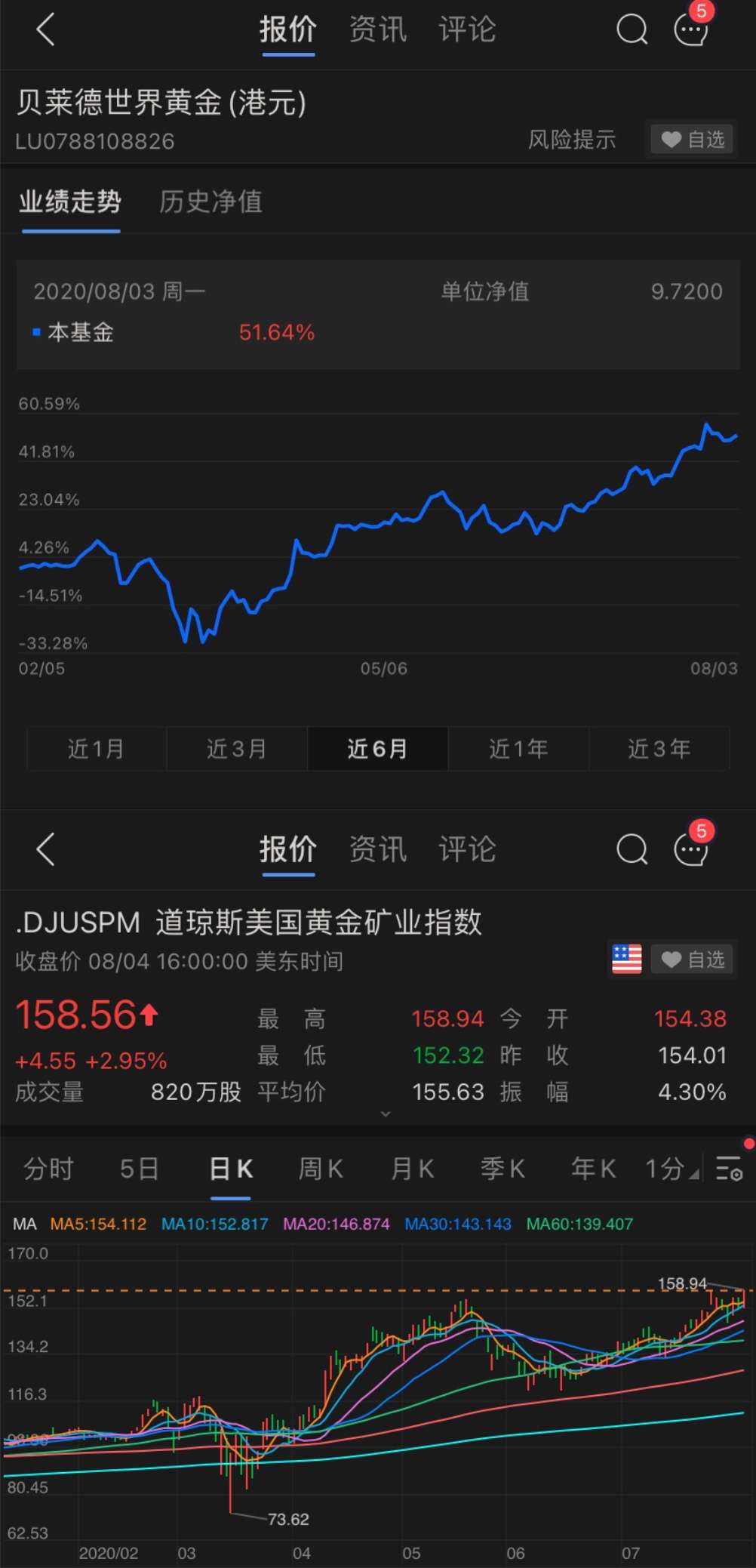Open the 月K chart
This screenshot has height=1568, width=756.
pyautogui.click(x=413, y=1169)
